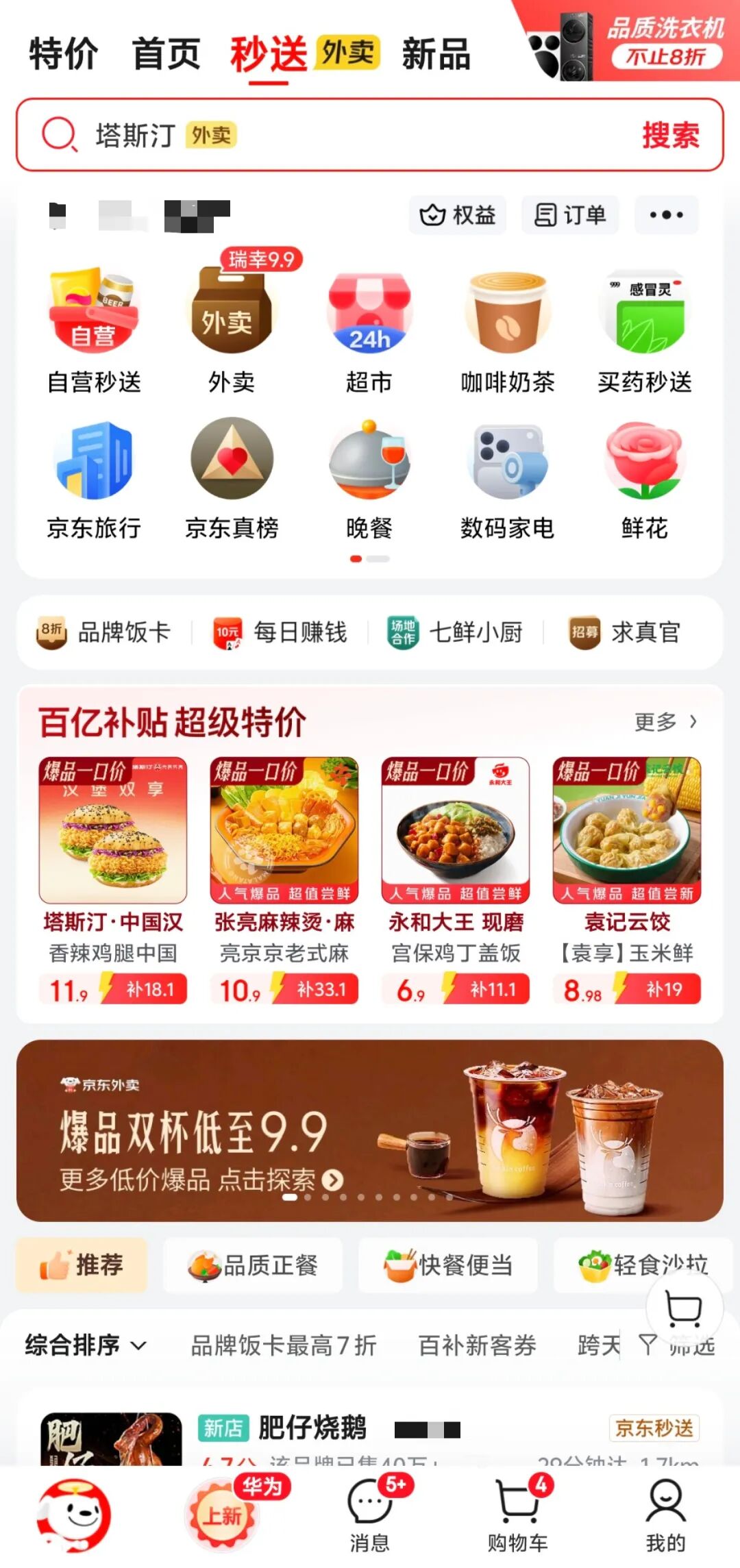
Task: Expand the 综合排序 sort dropdown
Action: click(x=86, y=1345)
